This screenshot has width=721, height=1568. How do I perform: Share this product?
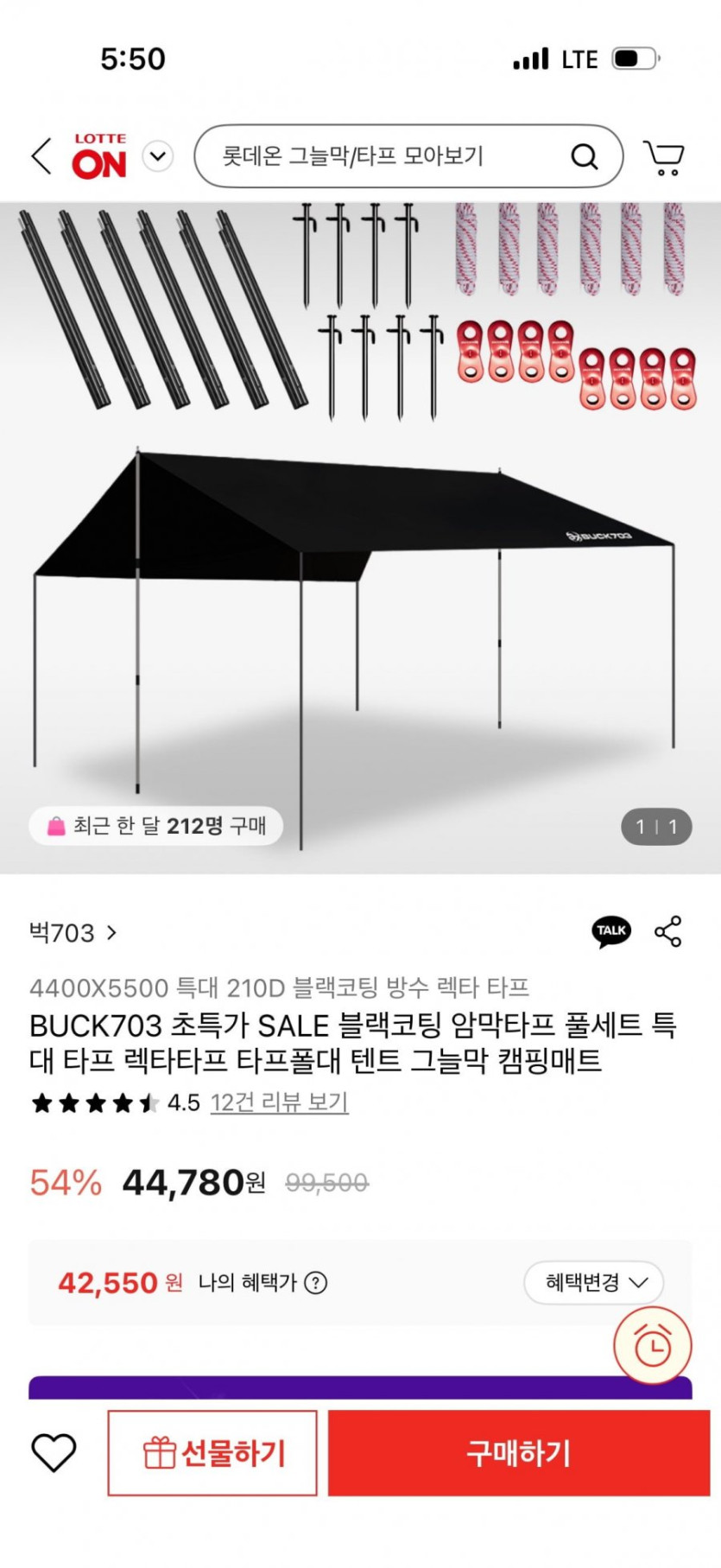point(668,931)
